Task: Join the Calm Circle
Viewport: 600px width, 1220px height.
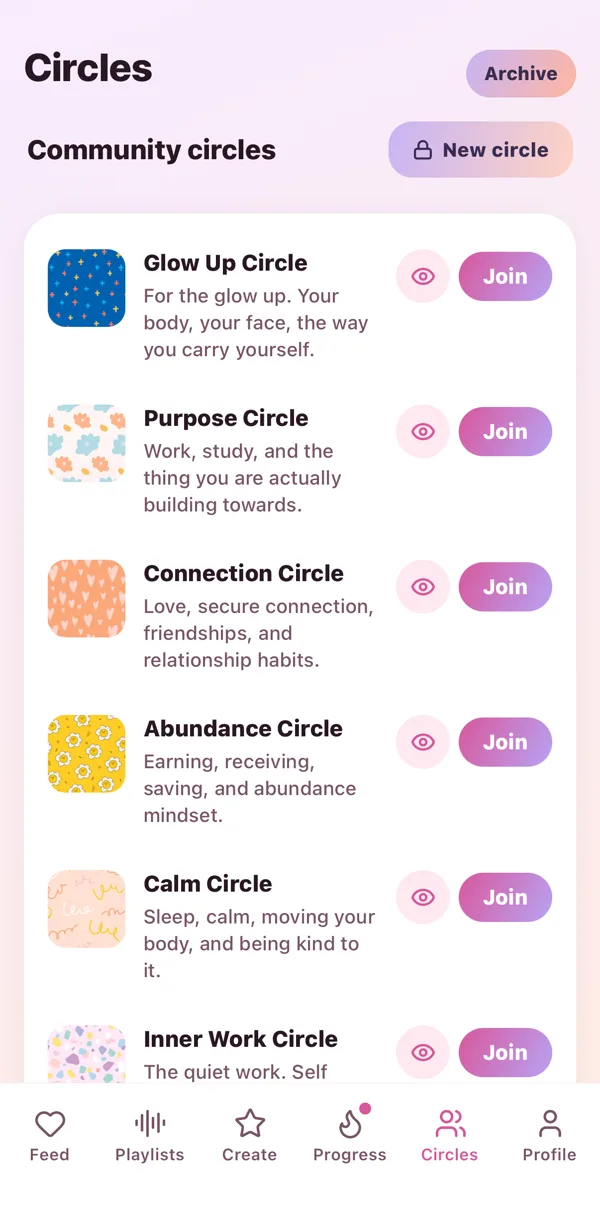Action: (505, 897)
